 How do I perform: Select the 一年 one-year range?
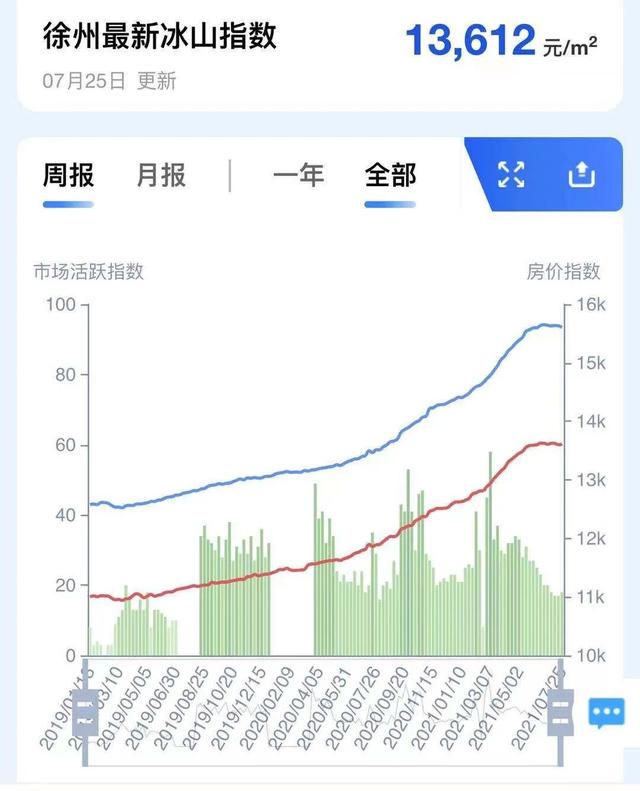click(298, 176)
